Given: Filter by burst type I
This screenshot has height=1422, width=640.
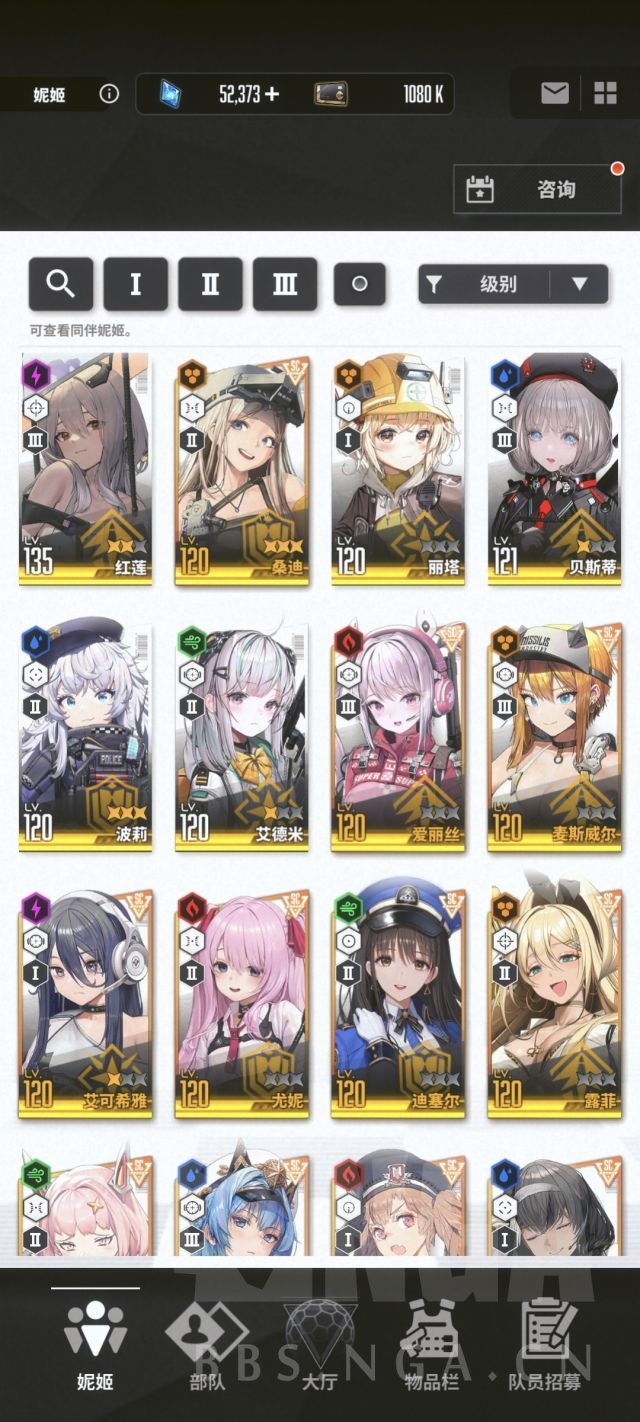Looking at the screenshot, I should [x=135, y=284].
